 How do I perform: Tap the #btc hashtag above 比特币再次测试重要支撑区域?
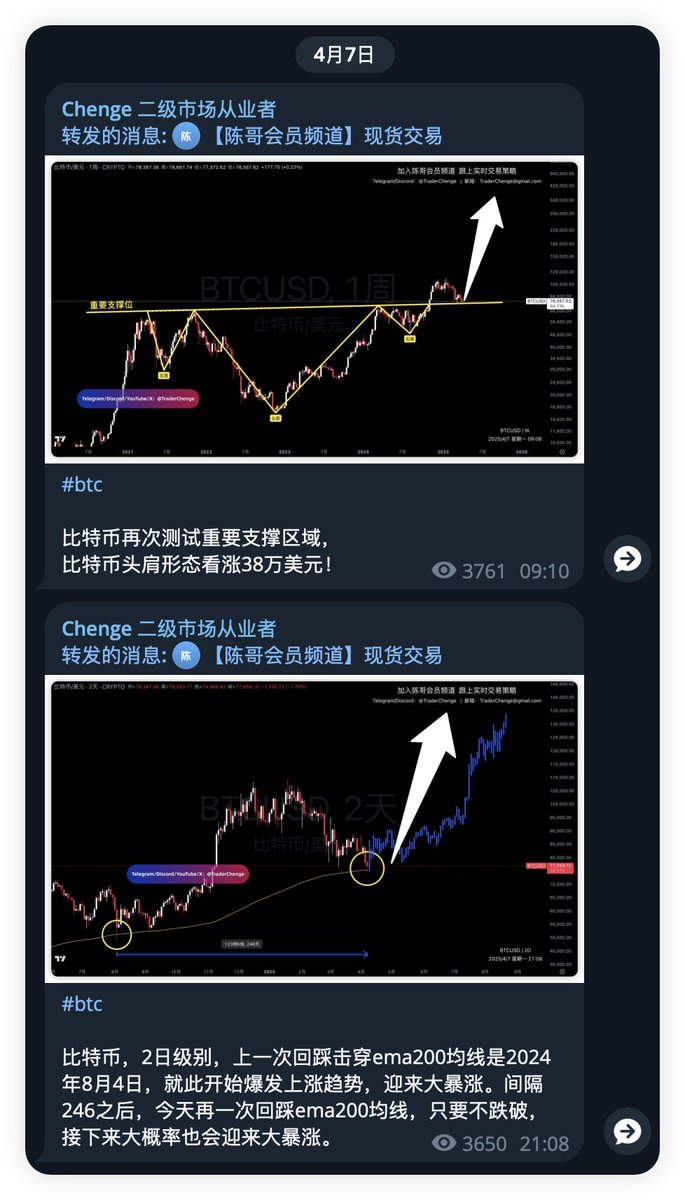(82, 485)
